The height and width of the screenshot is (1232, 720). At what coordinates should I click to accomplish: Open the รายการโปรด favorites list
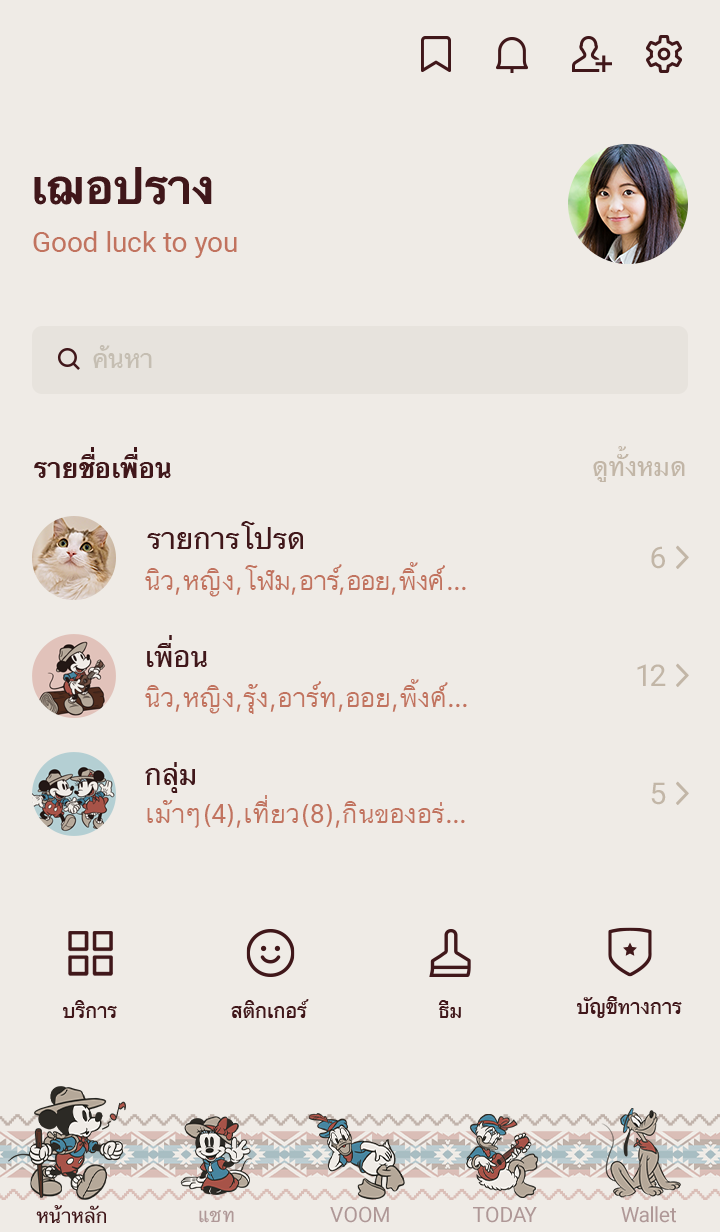[x=360, y=558]
